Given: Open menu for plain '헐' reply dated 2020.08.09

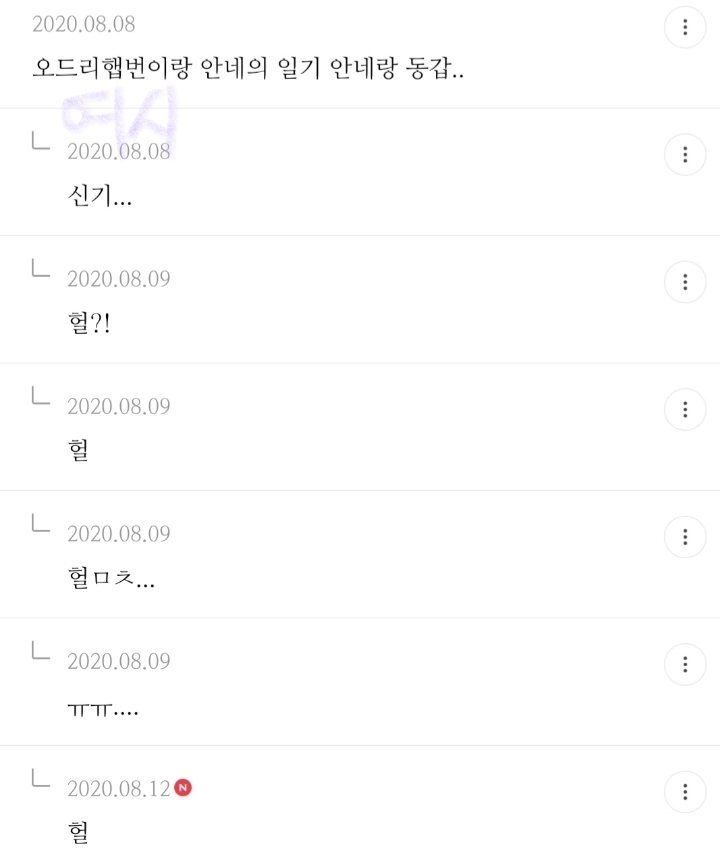Looking at the screenshot, I should point(685,409).
